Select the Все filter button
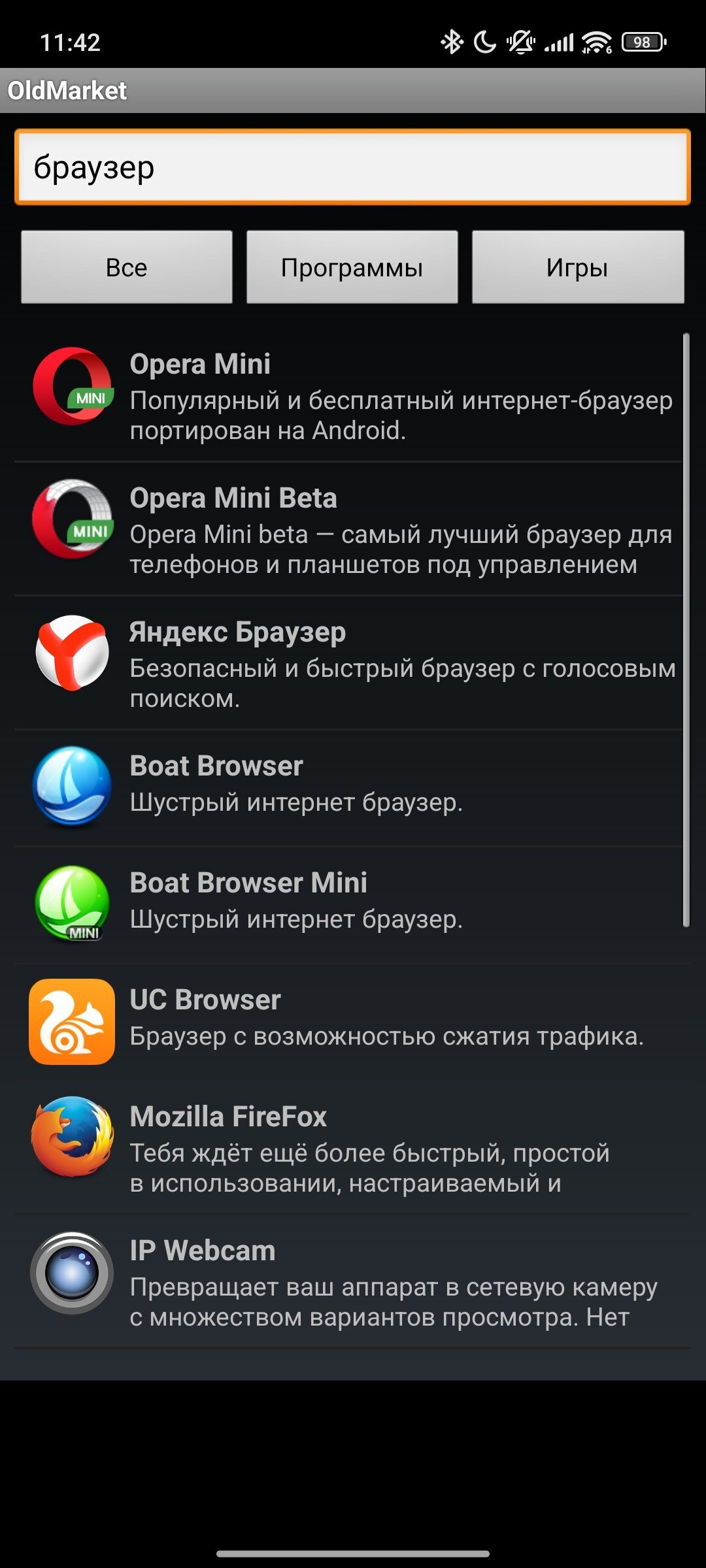The image size is (706, 1568). click(127, 267)
